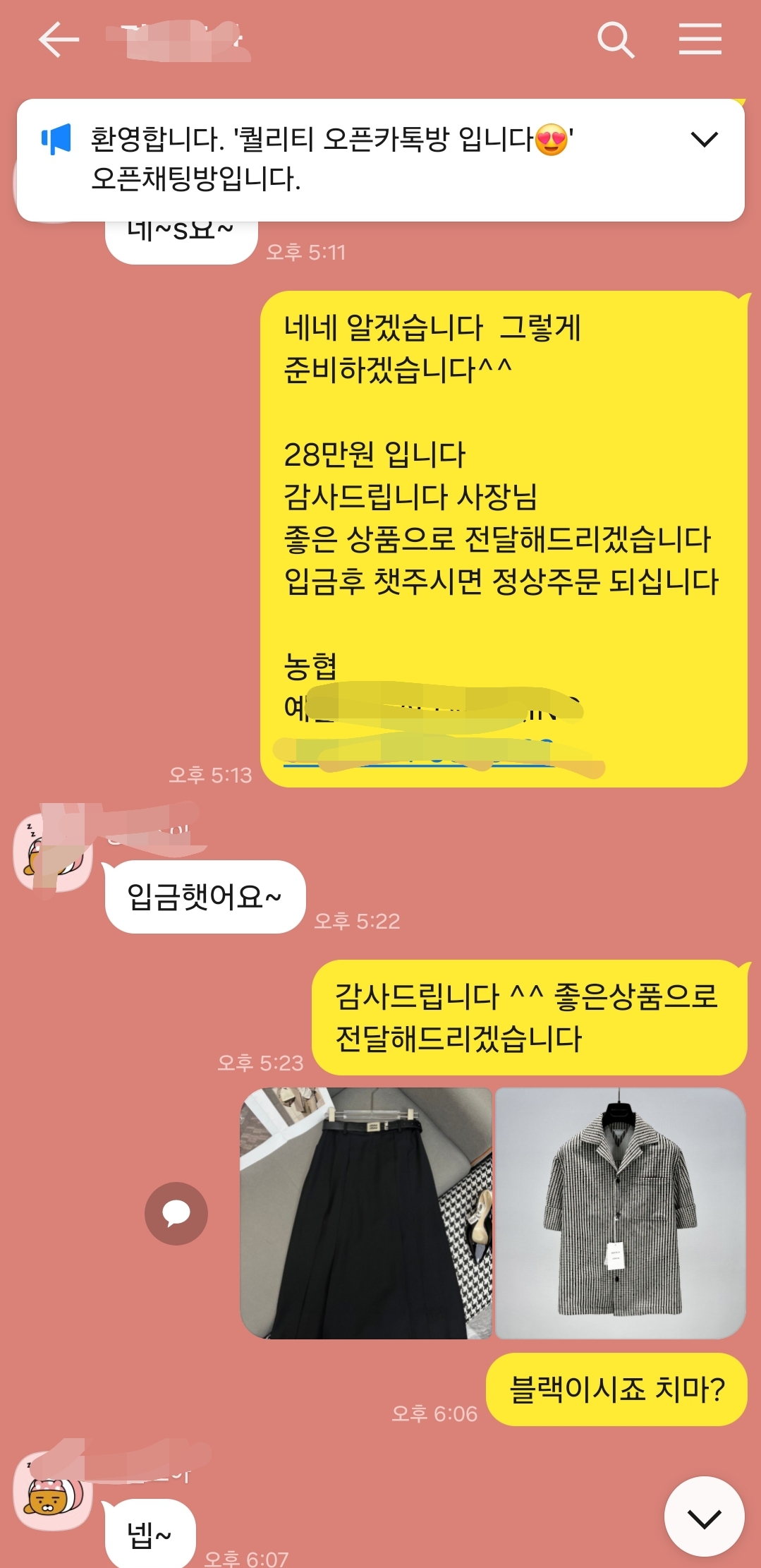Open the chat room menu

pos(700,39)
